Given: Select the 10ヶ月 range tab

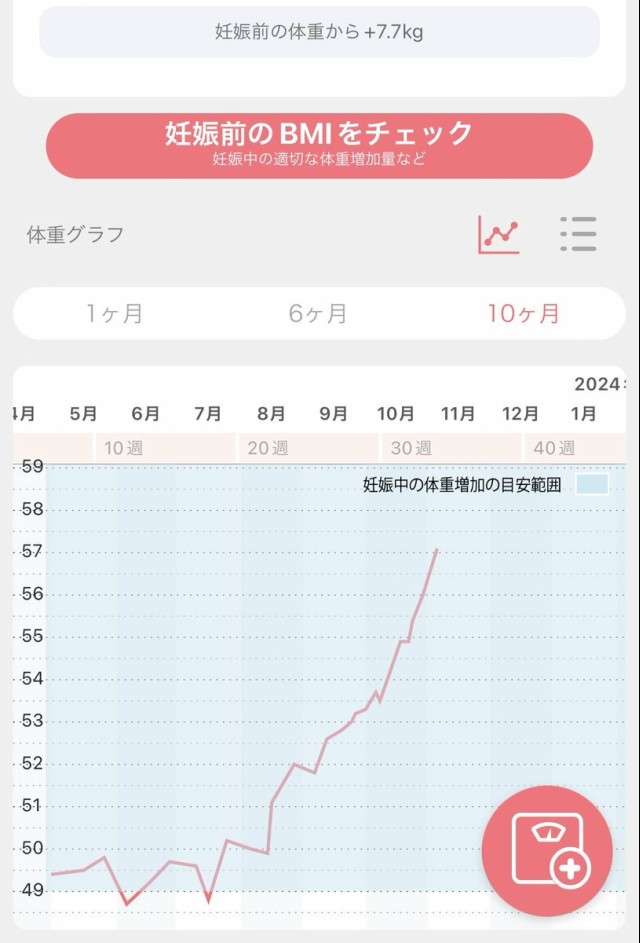Looking at the screenshot, I should coord(523,314).
